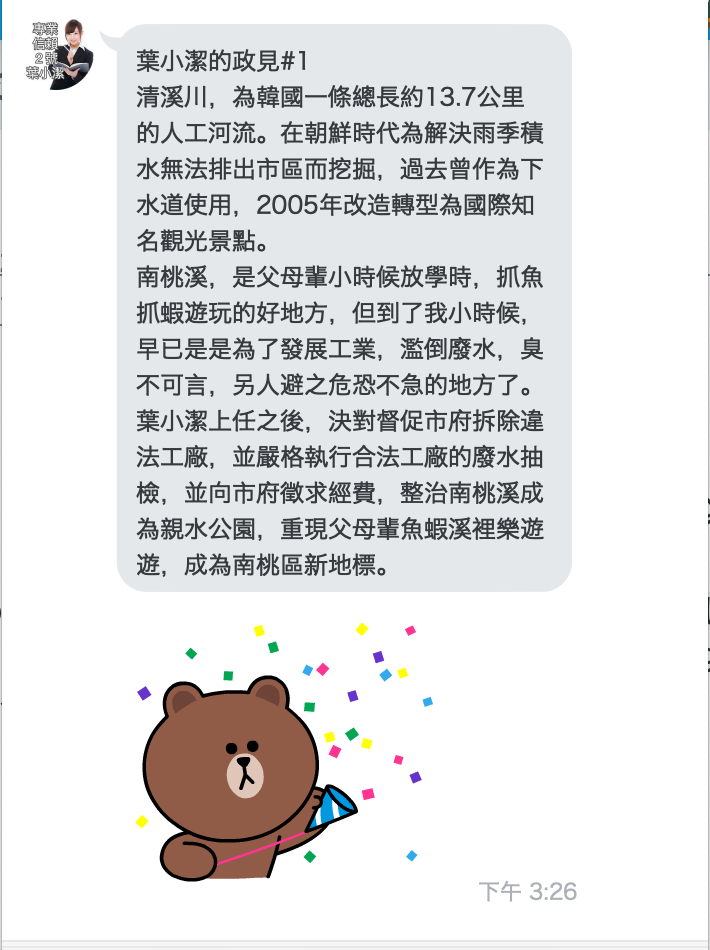Tap the Brown bear confetti sticker
Viewport: 710px width, 950px height.
coord(285,752)
